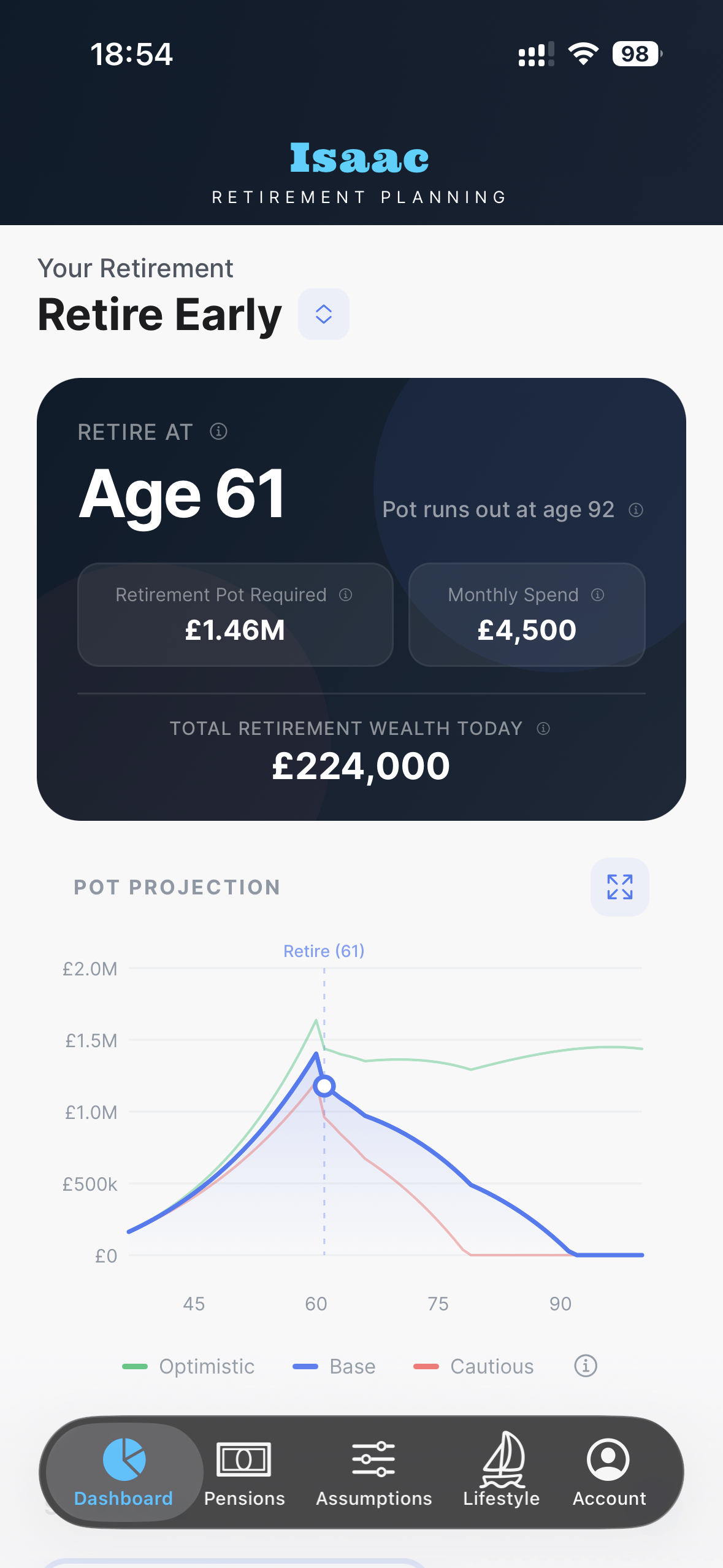Click the Retire (61) dashed line label
The width and height of the screenshot is (723, 1568).
(323, 950)
